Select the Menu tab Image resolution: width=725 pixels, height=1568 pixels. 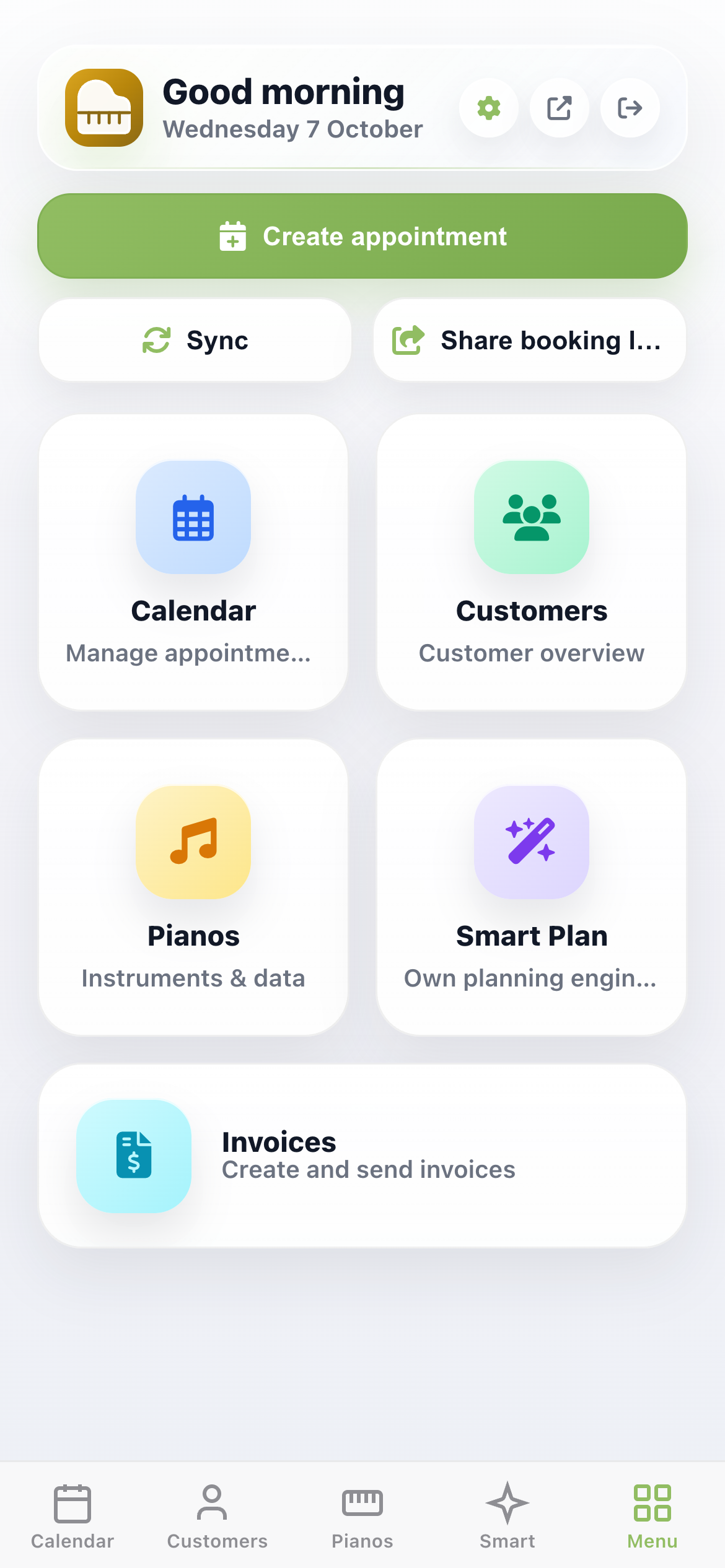[652, 1515]
